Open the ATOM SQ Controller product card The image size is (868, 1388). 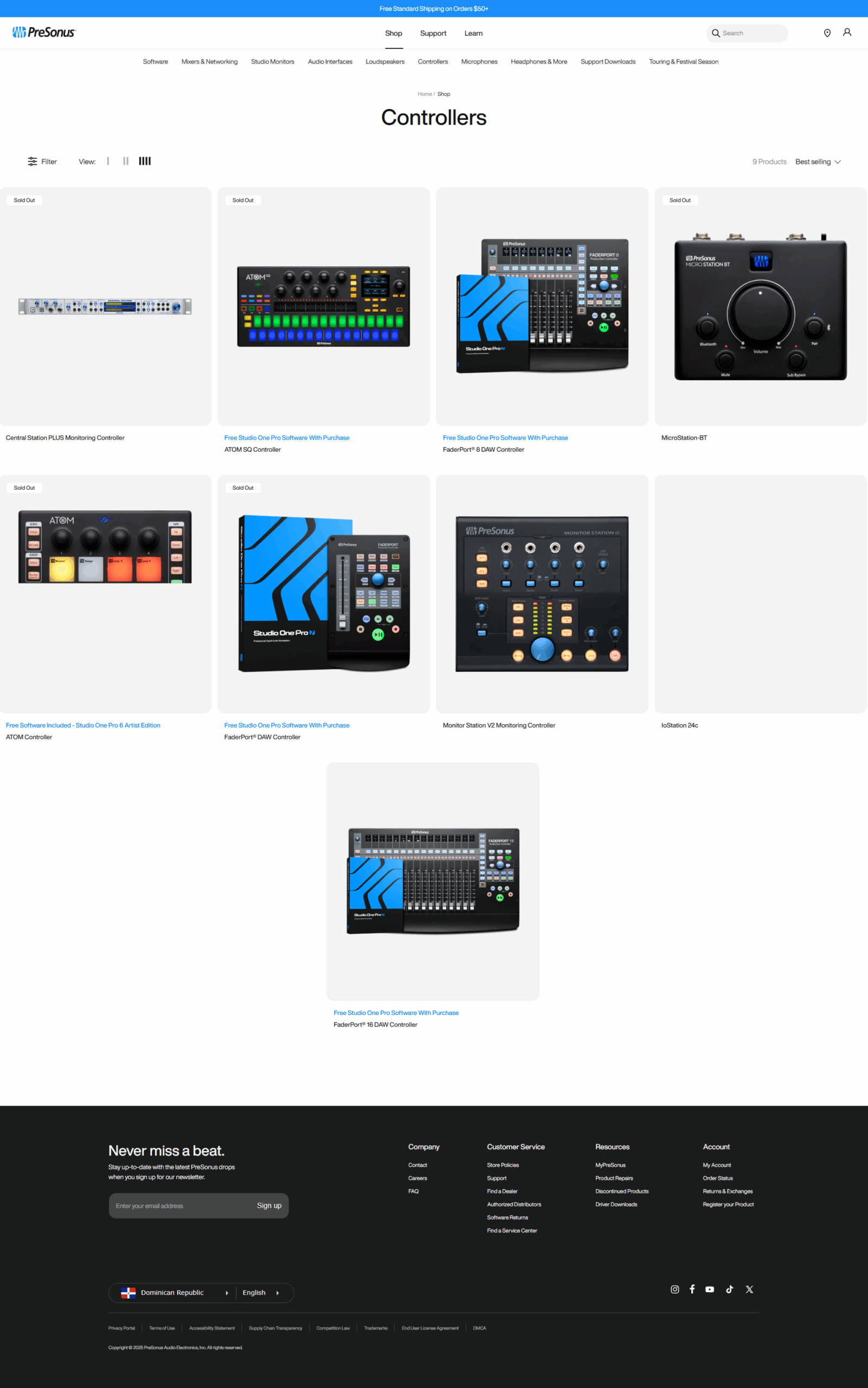[323, 306]
